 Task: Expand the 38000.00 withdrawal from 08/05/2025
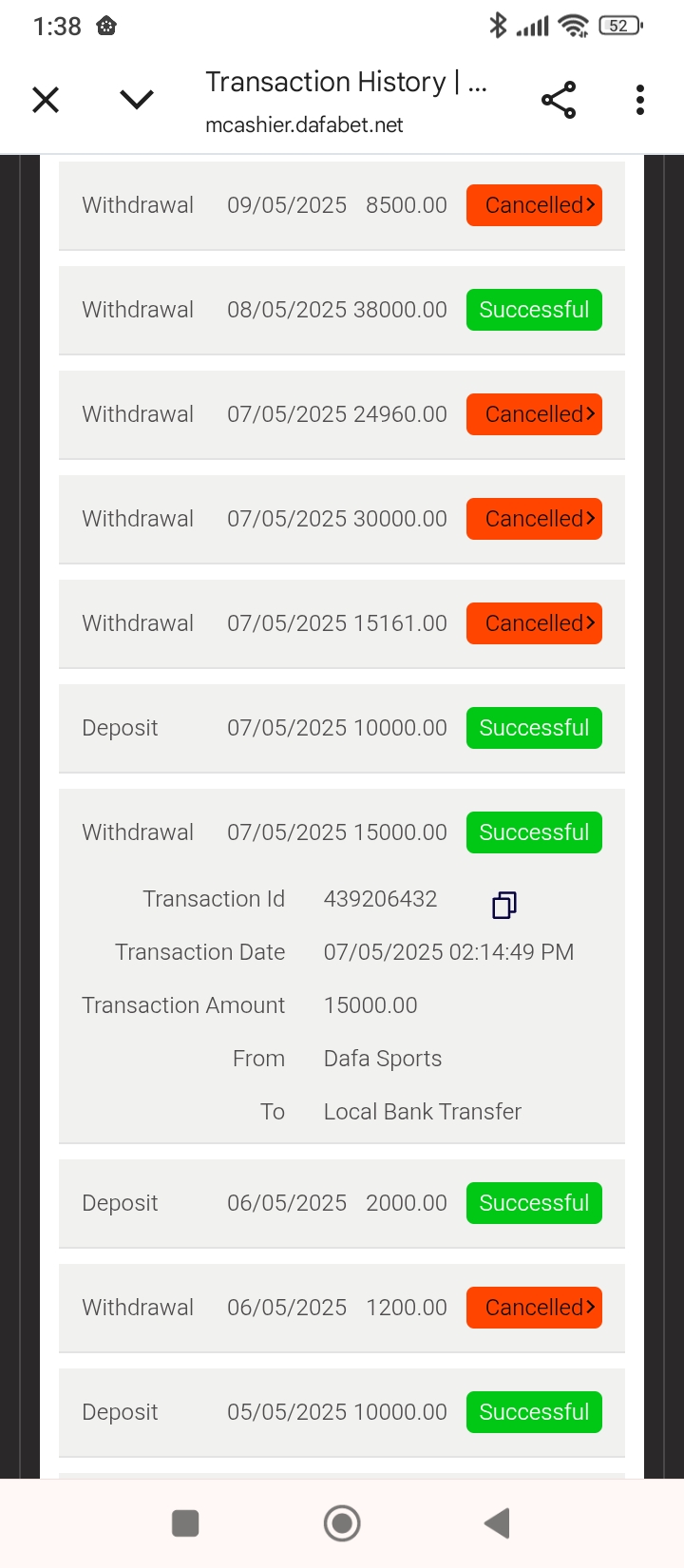(x=342, y=310)
